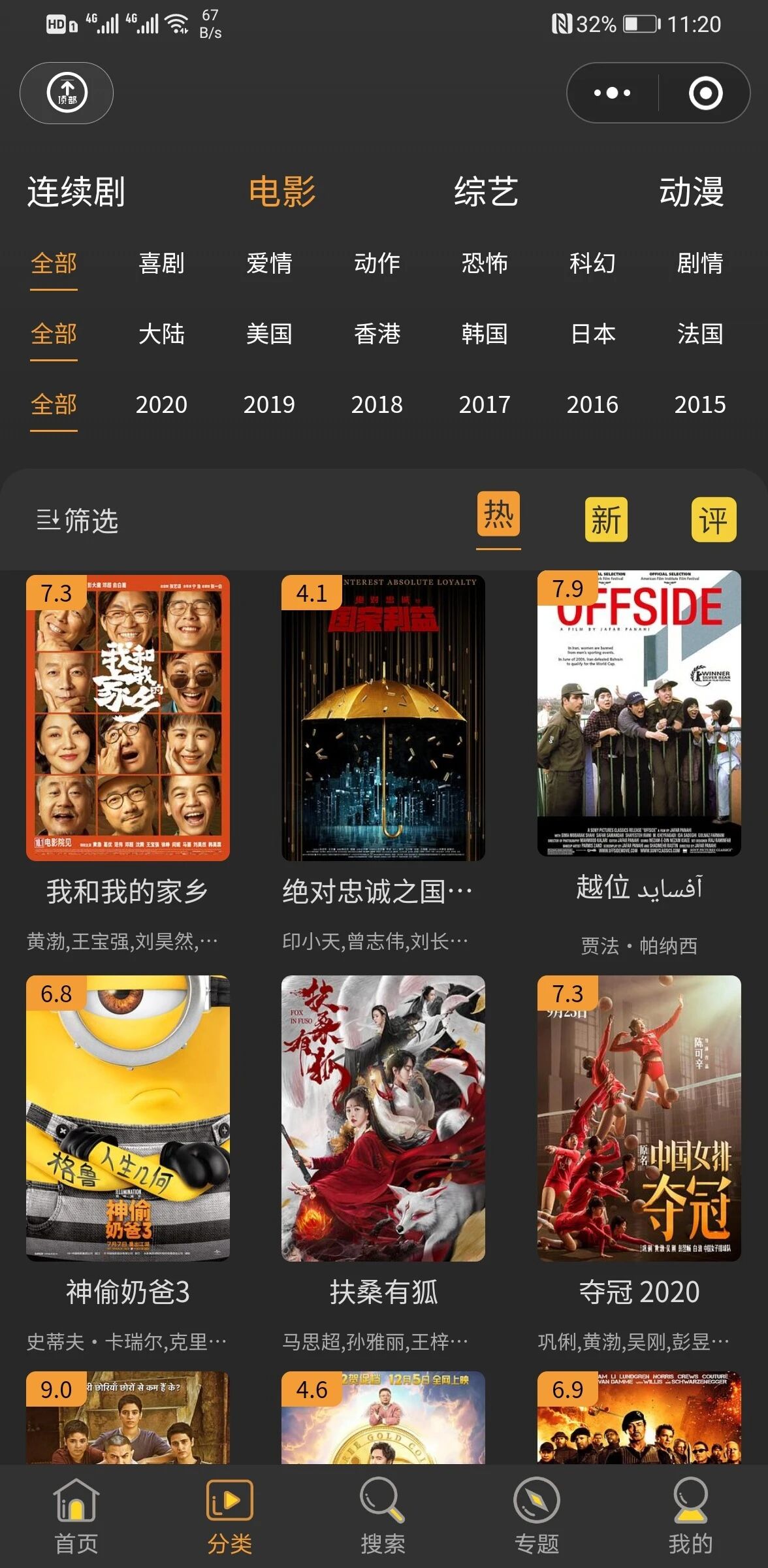Switch to the 动漫 category tab
Image resolution: width=768 pixels, height=1568 pixels.
[x=691, y=192]
